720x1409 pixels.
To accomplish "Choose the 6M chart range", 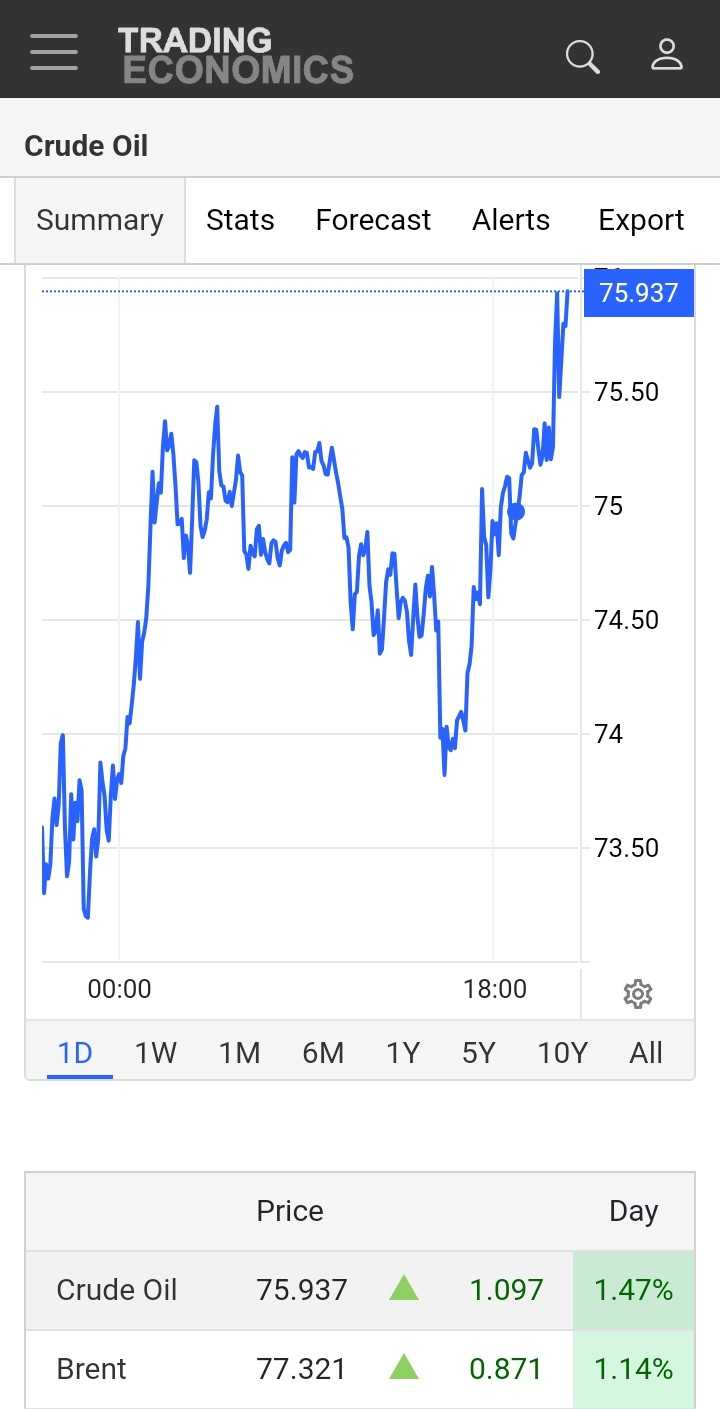I will coord(323,1053).
